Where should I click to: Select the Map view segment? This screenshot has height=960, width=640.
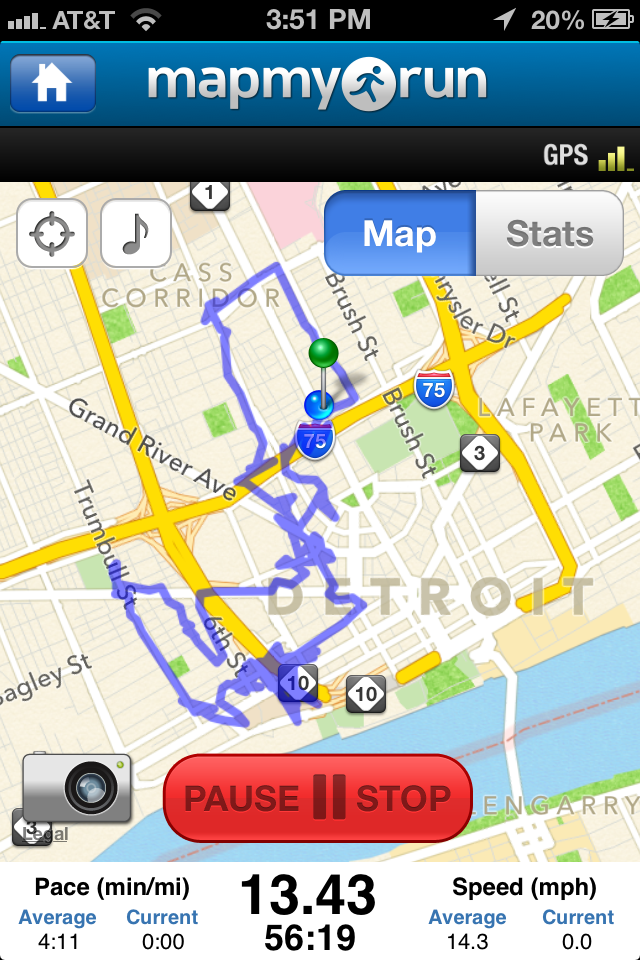[400, 234]
